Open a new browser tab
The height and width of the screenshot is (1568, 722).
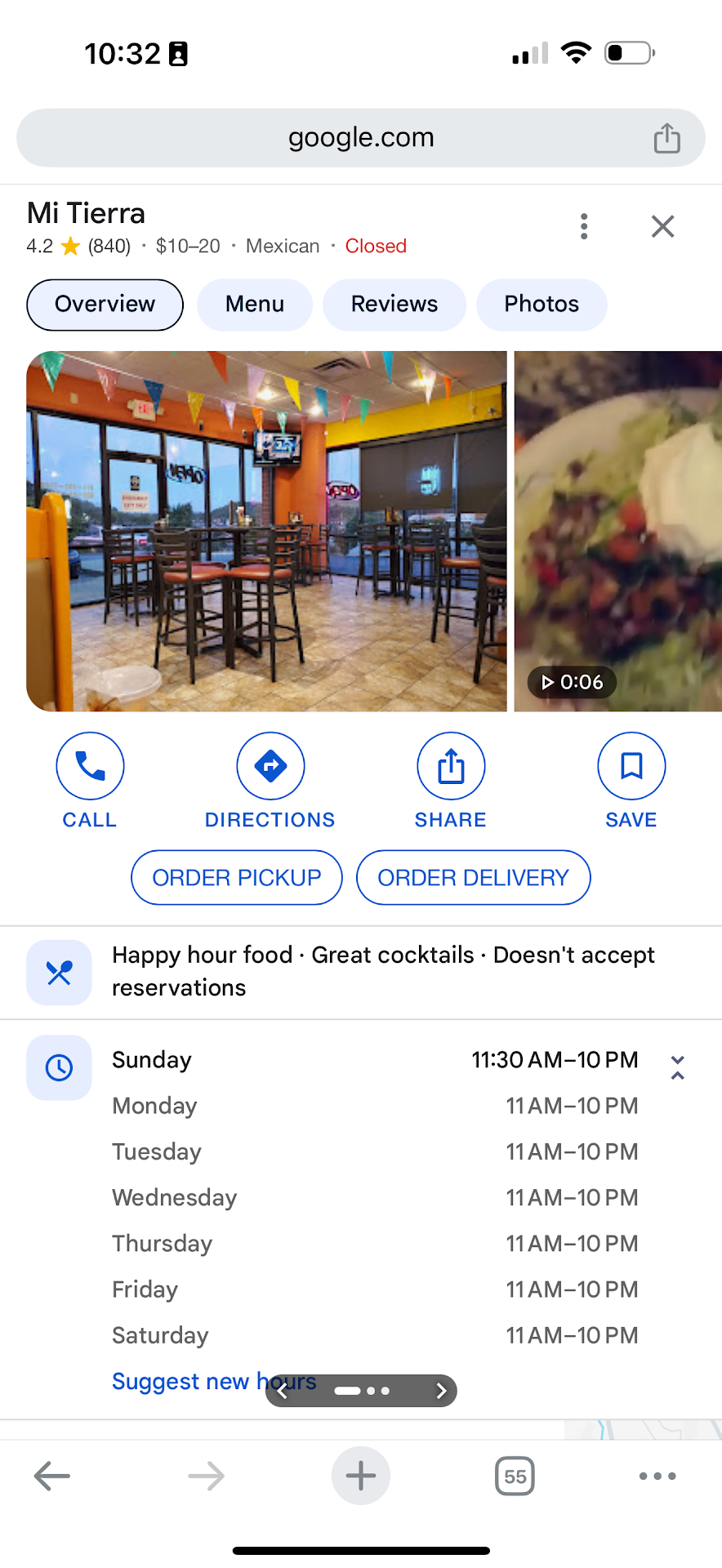pos(360,1476)
